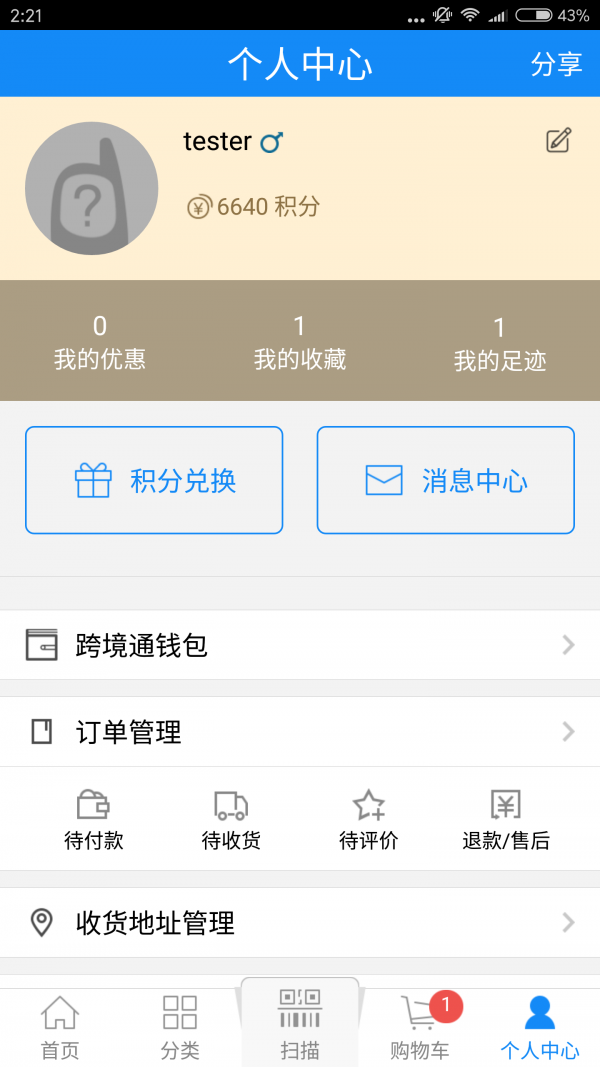Switch to the 分类 categories tab
This screenshot has width=600, height=1067.
coord(180,1028)
